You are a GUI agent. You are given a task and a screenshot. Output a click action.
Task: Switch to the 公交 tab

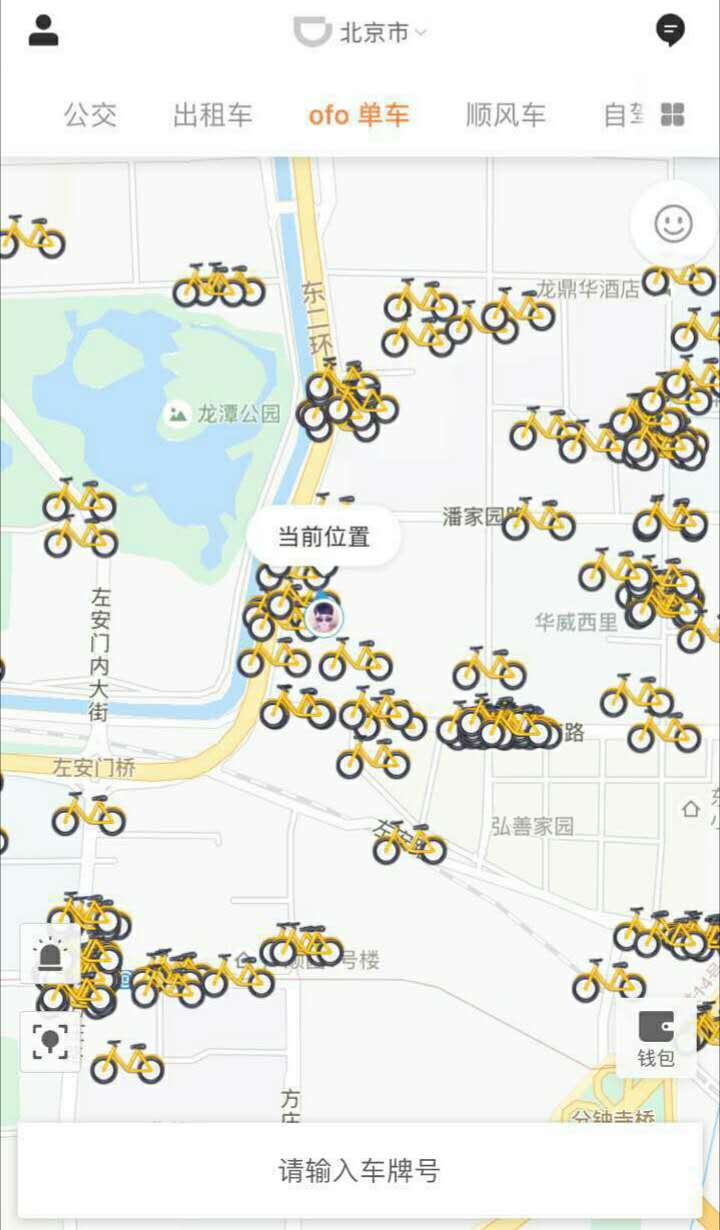tap(90, 115)
